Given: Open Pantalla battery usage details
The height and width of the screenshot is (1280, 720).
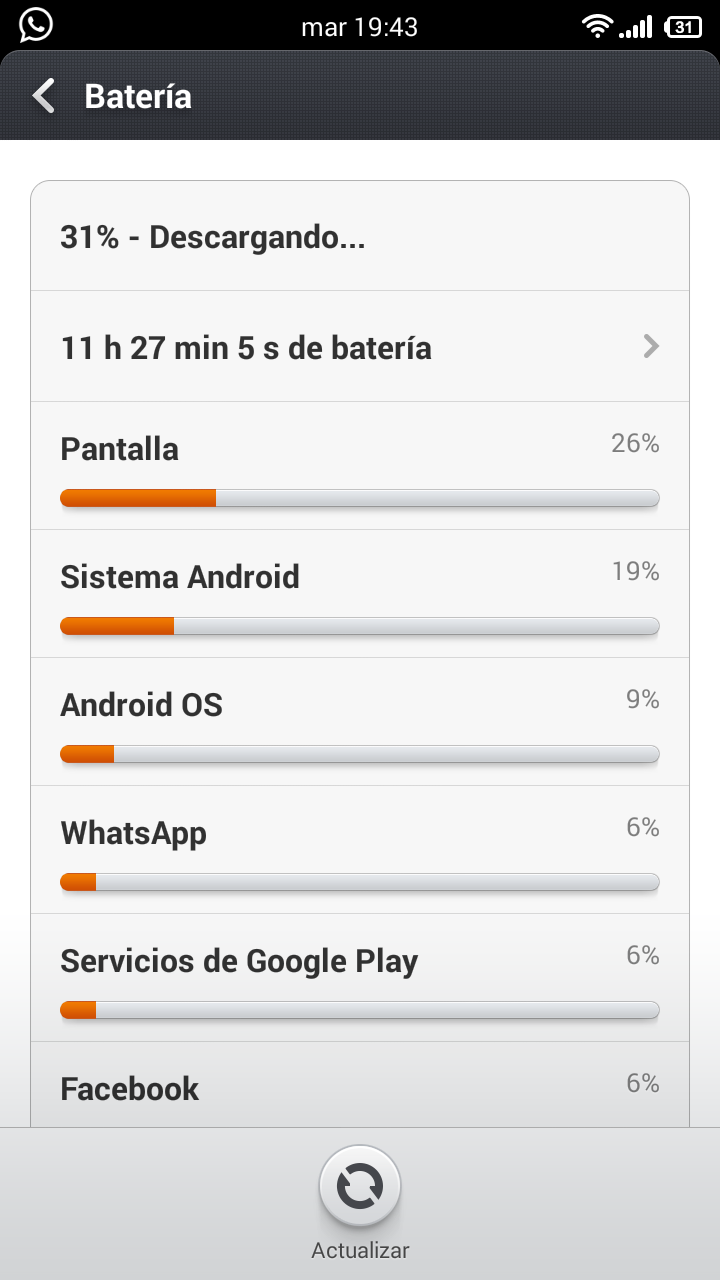Looking at the screenshot, I should pos(360,466).
